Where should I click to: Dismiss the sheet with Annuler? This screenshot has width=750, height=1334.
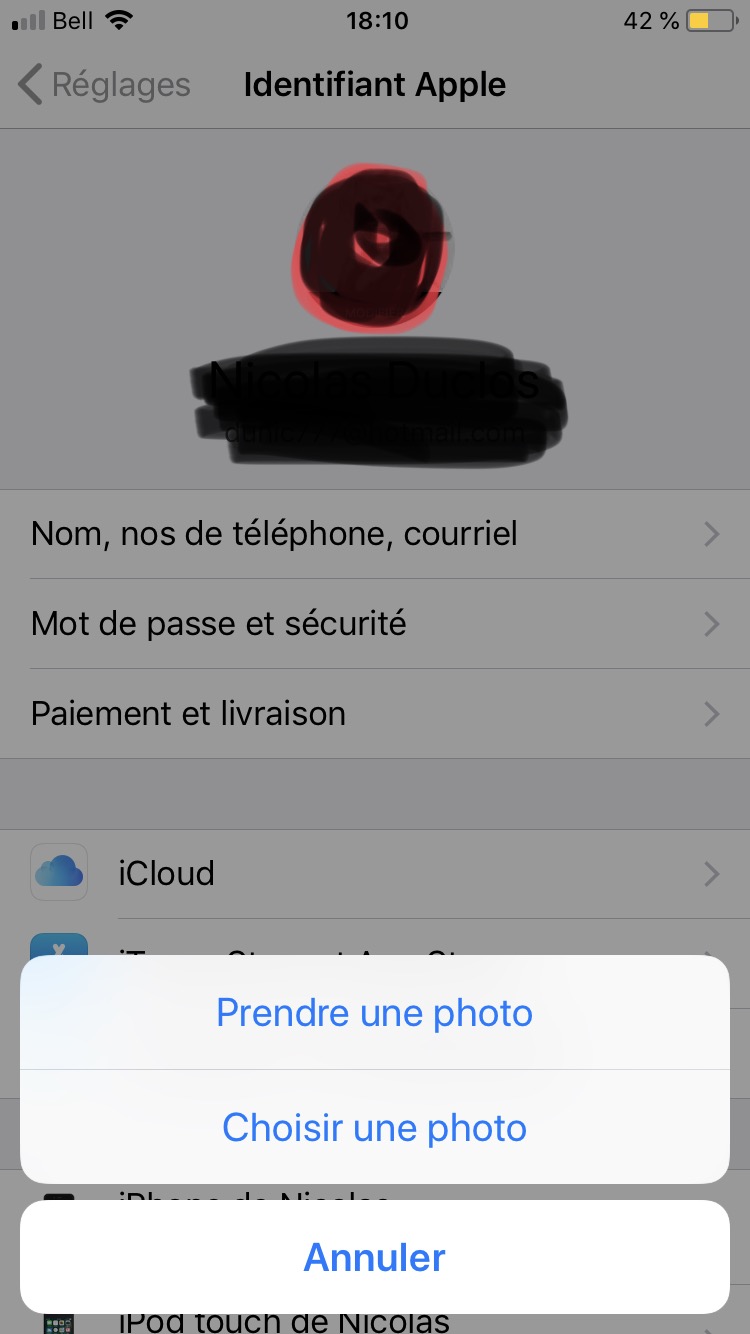pyautogui.click(x=374, y=1257)
